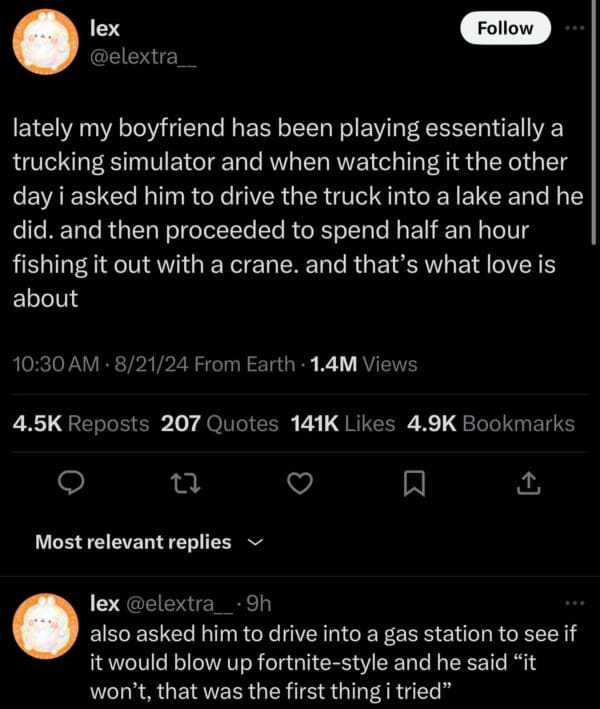Expand the Most relevant replies sorter
The width and height of the screenshot is (600, 709).
pos(149,542)
